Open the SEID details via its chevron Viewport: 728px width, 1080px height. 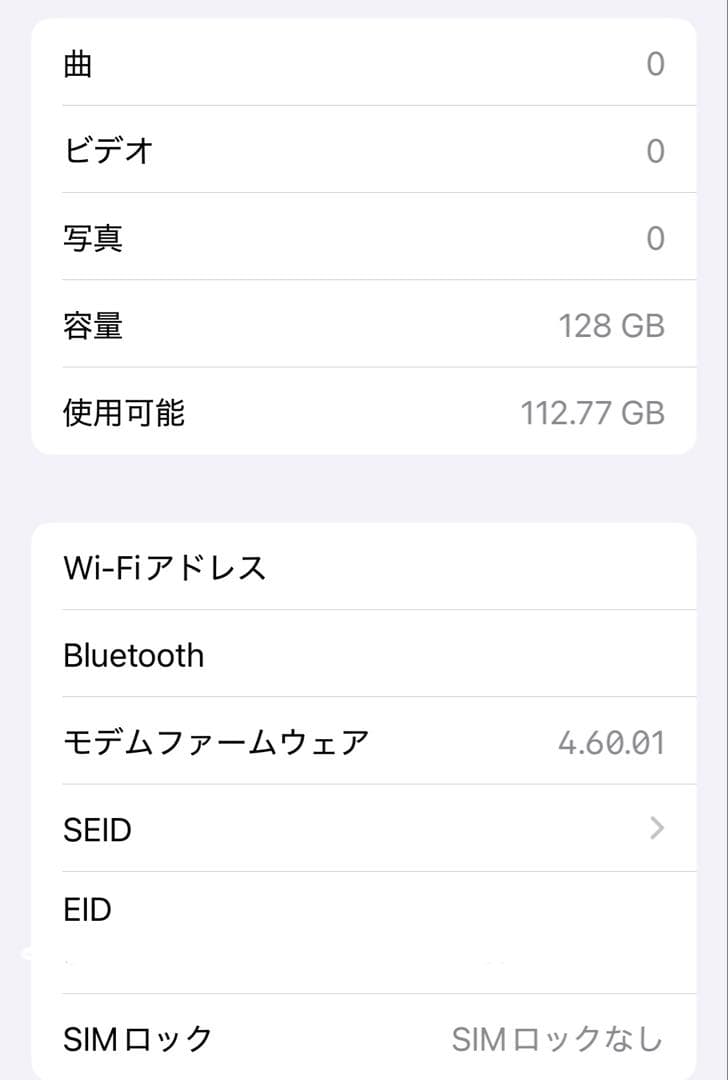pos(657,828)
